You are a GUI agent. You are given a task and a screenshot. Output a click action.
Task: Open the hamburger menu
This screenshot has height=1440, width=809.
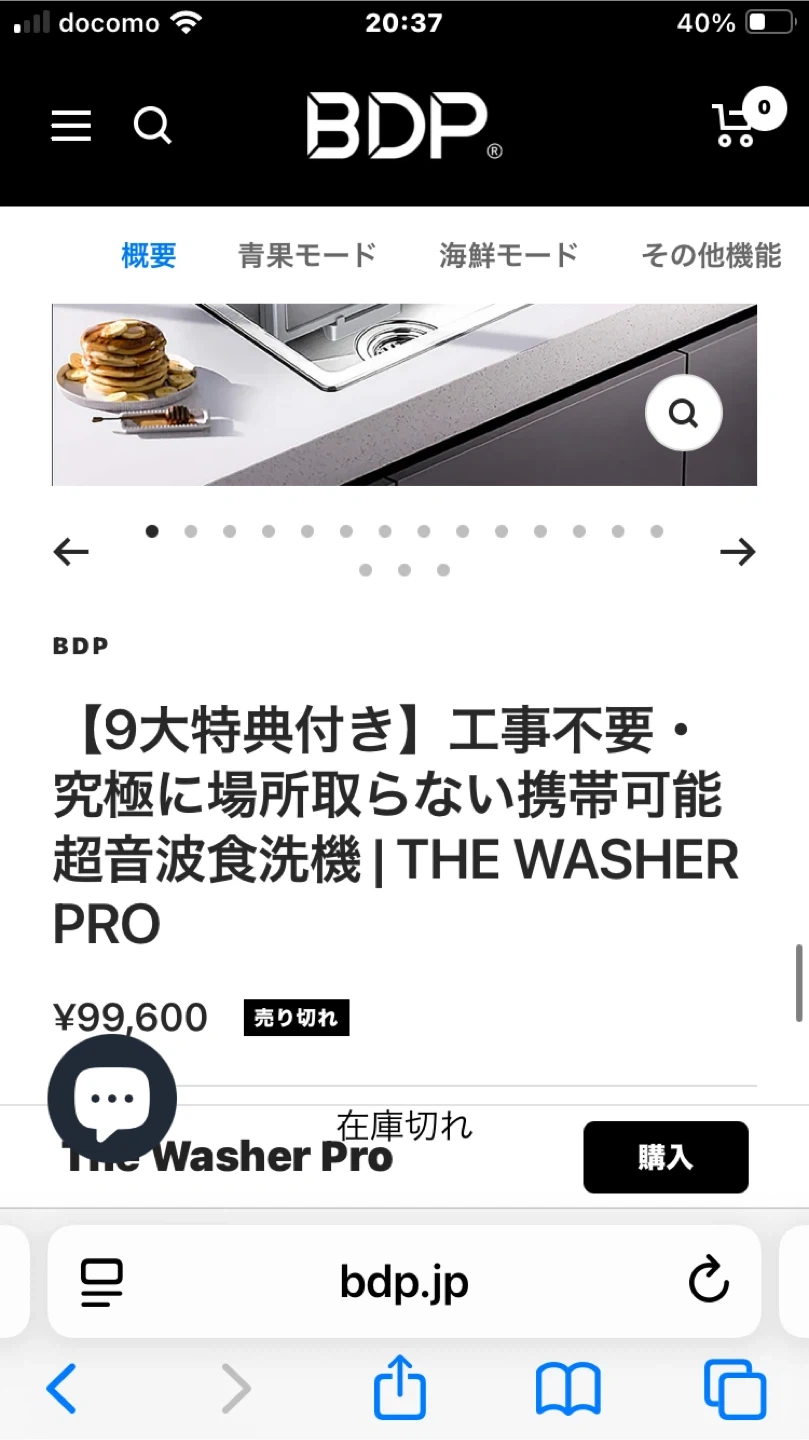click(x=71, y=126)
